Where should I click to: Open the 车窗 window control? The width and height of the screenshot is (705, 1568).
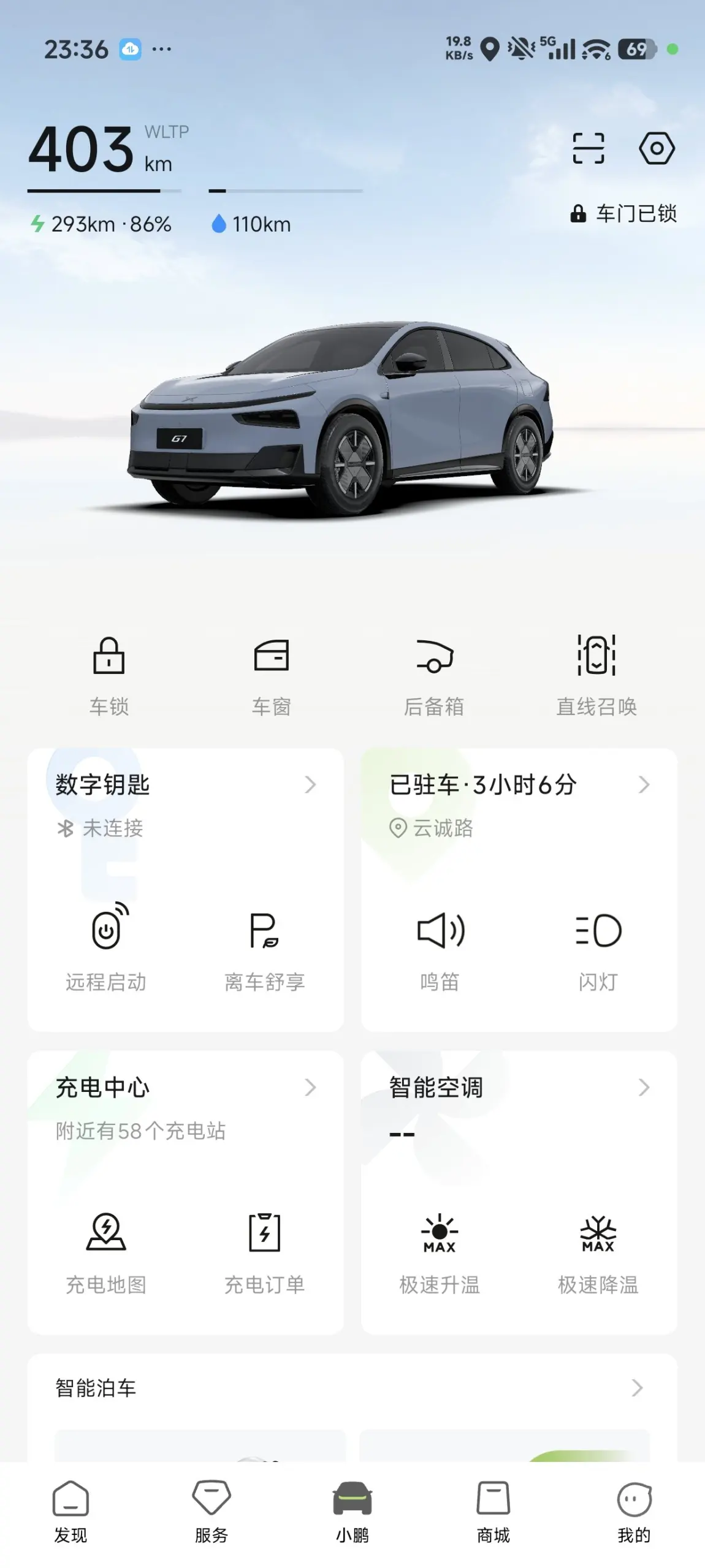pyautogui.click(x=271, y=675)
